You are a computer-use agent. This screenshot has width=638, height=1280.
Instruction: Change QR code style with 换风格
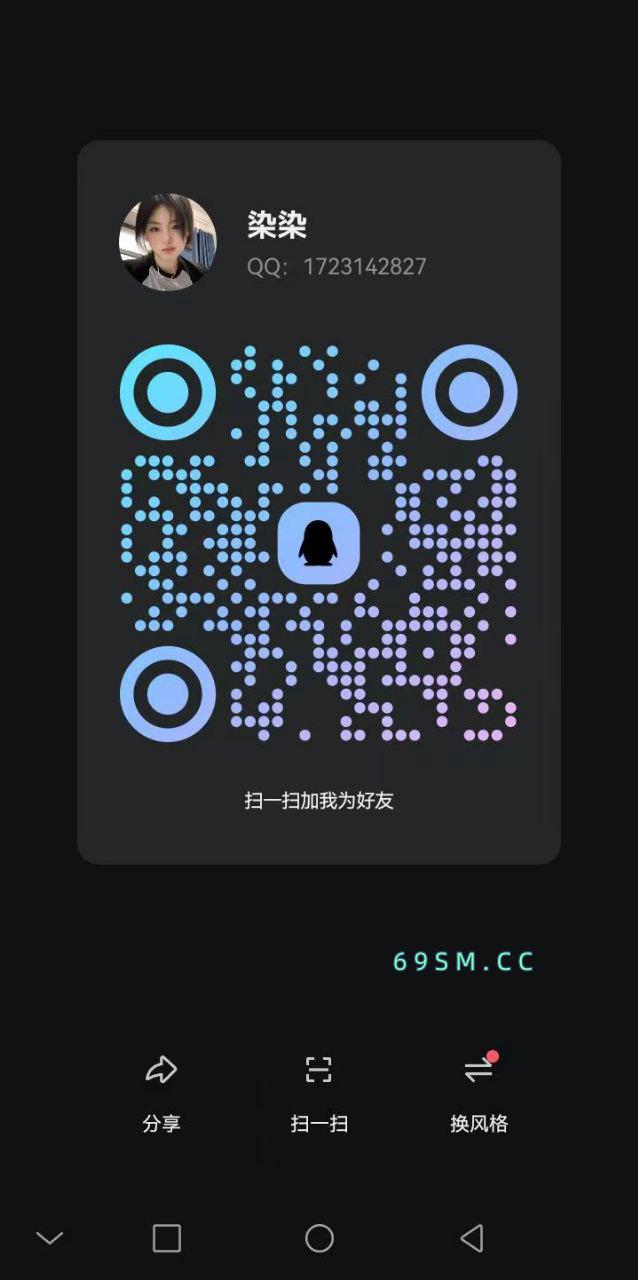click(x=478, y=1091)
